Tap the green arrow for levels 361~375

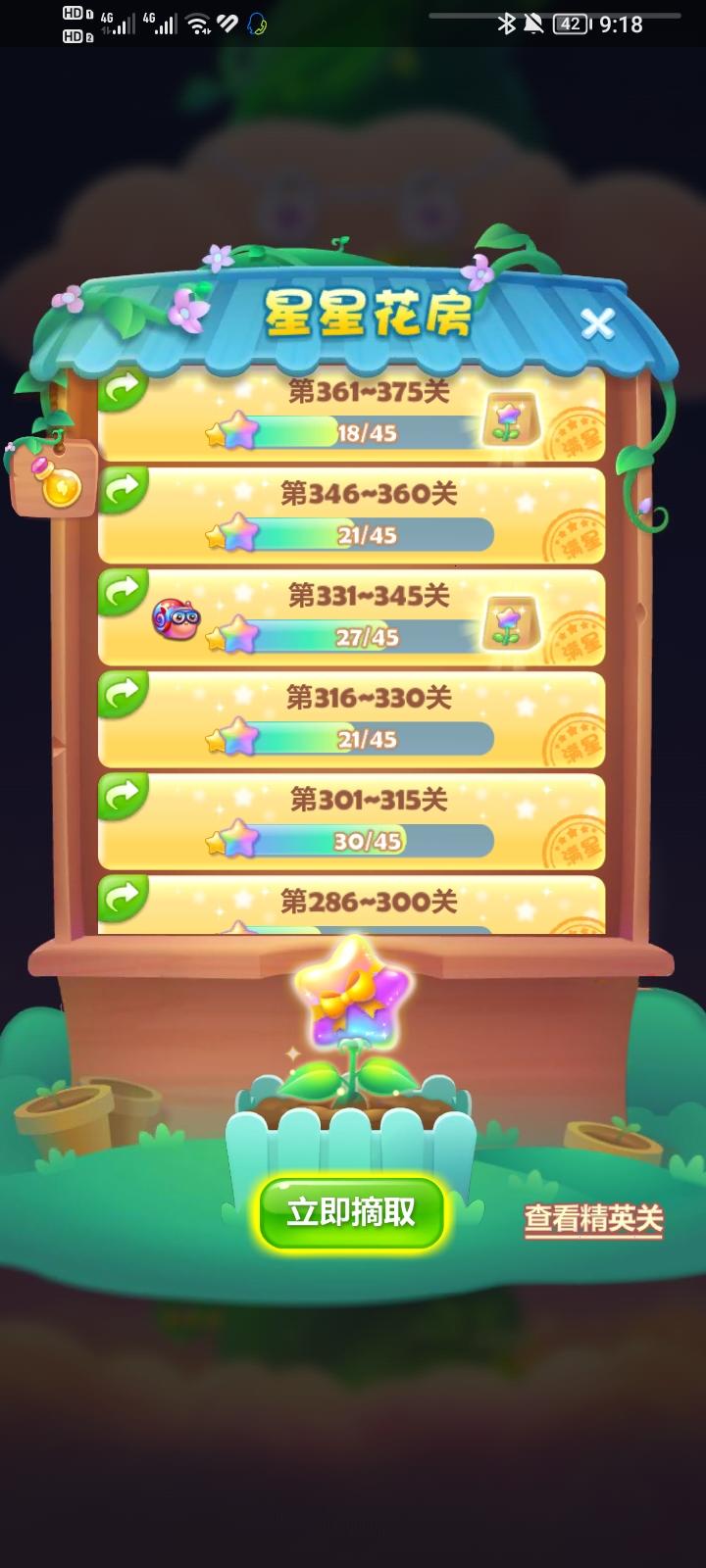click(x=122, y=387)
